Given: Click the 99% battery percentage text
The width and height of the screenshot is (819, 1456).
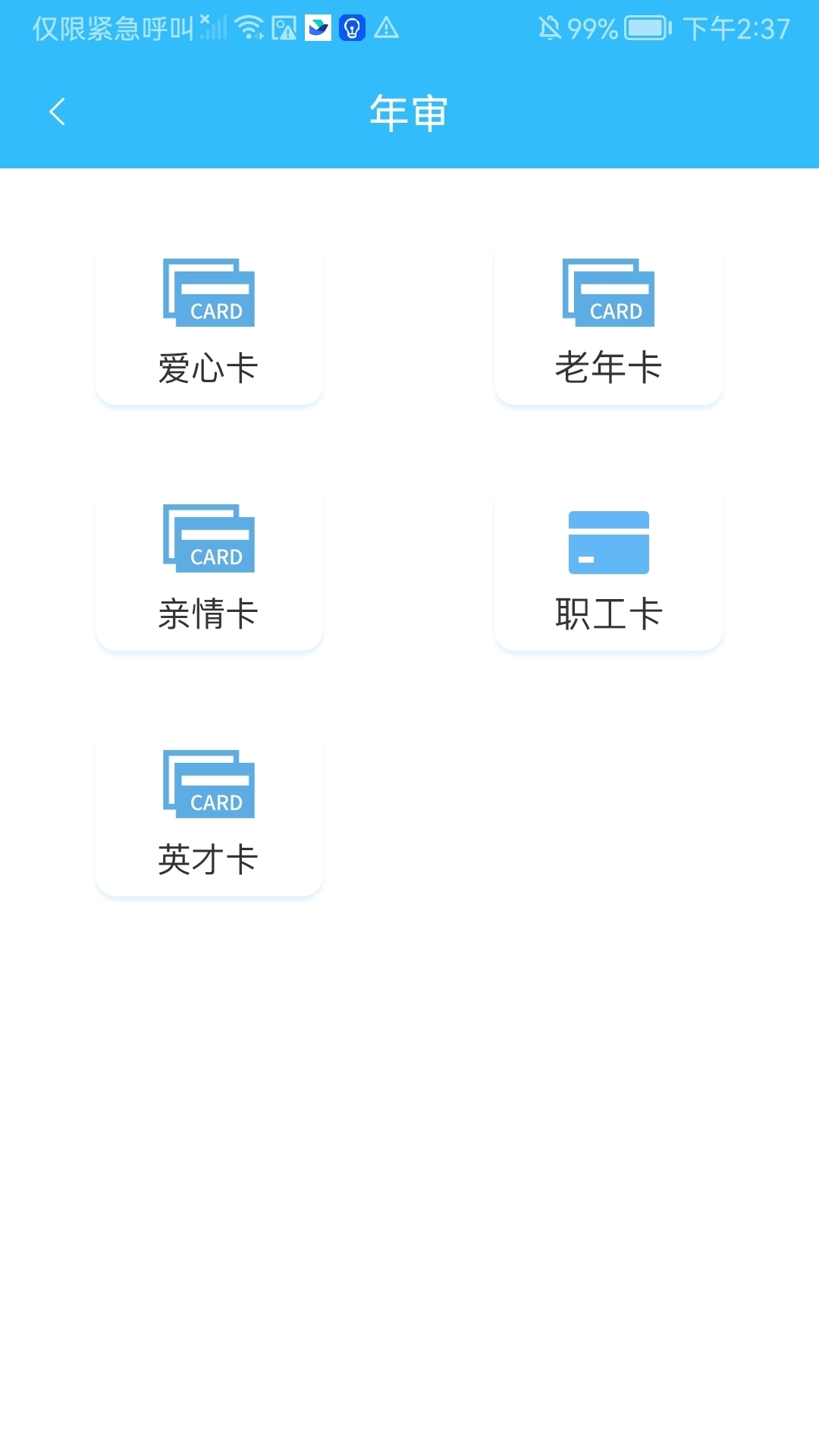Looking at the screenshot, I should pos(591,29).
